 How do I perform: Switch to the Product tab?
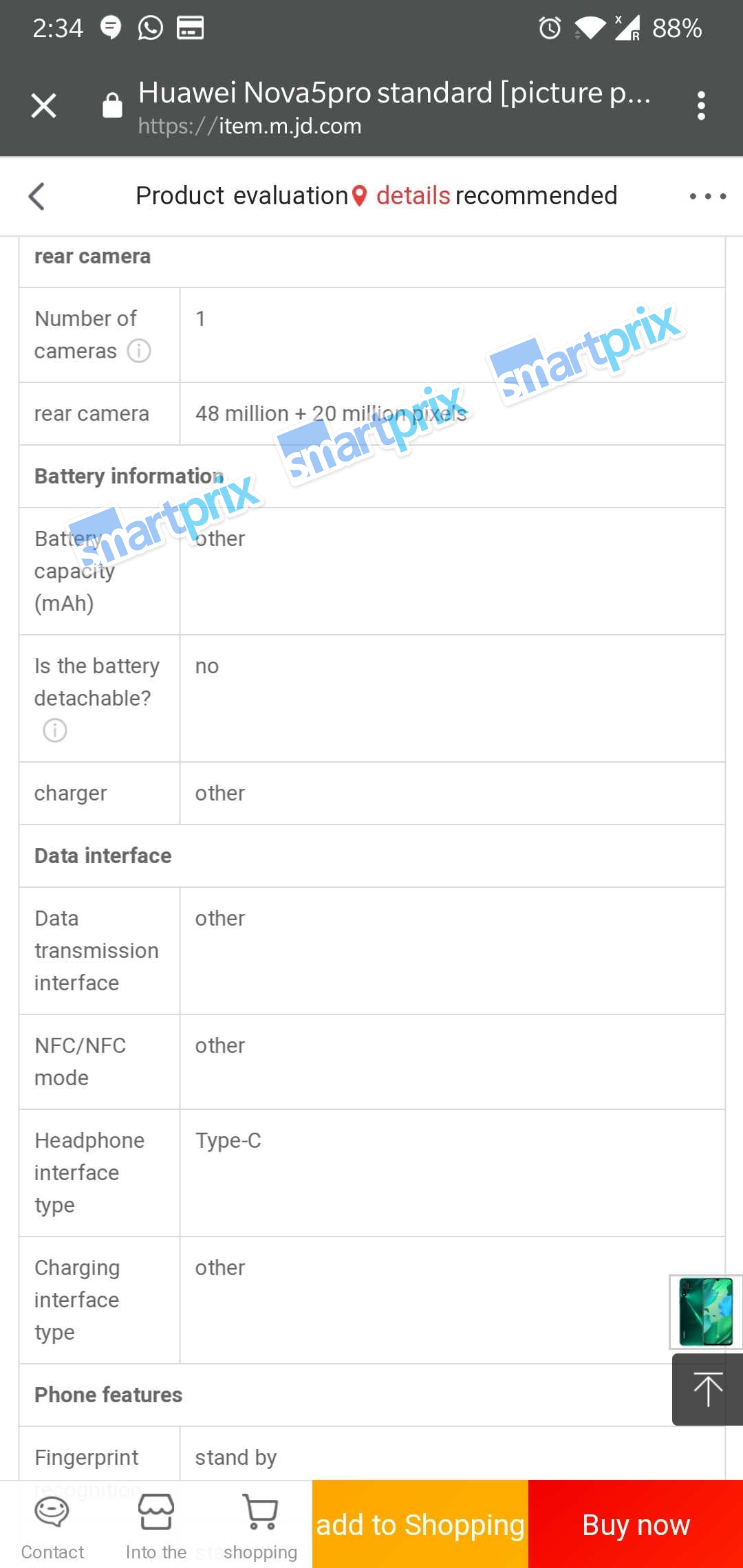(x=180, y=196)
